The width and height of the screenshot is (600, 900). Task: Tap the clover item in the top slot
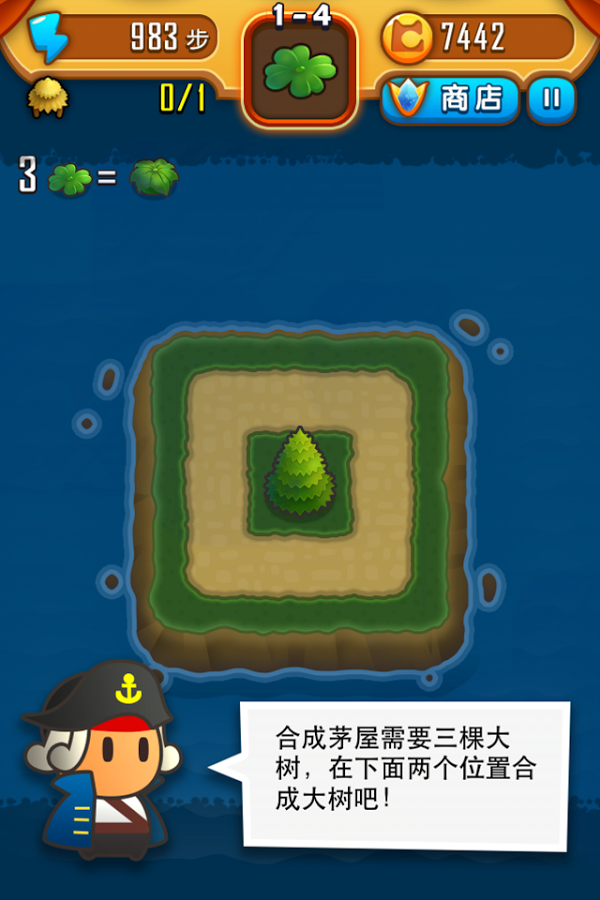pyautogui.click(x=299, y=72)
